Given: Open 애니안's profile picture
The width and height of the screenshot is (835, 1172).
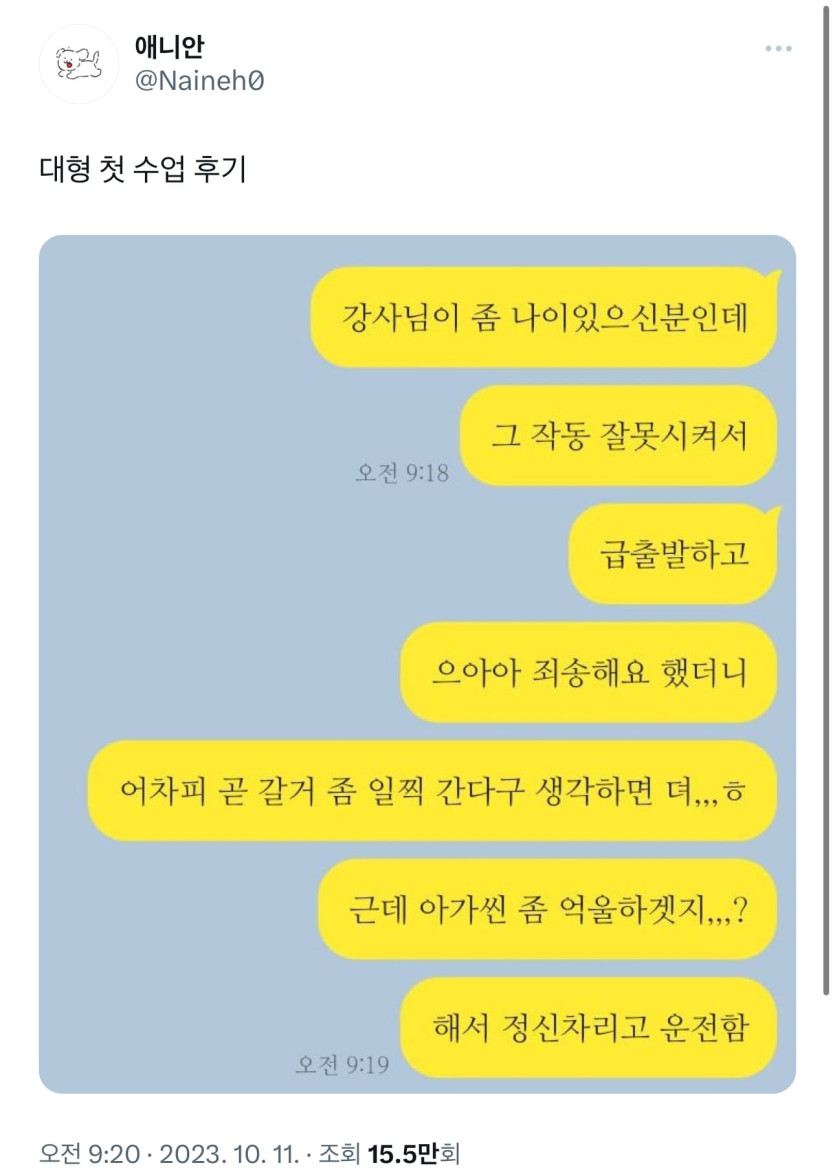Looking at the screenshot, I should [x=80, y=64].
